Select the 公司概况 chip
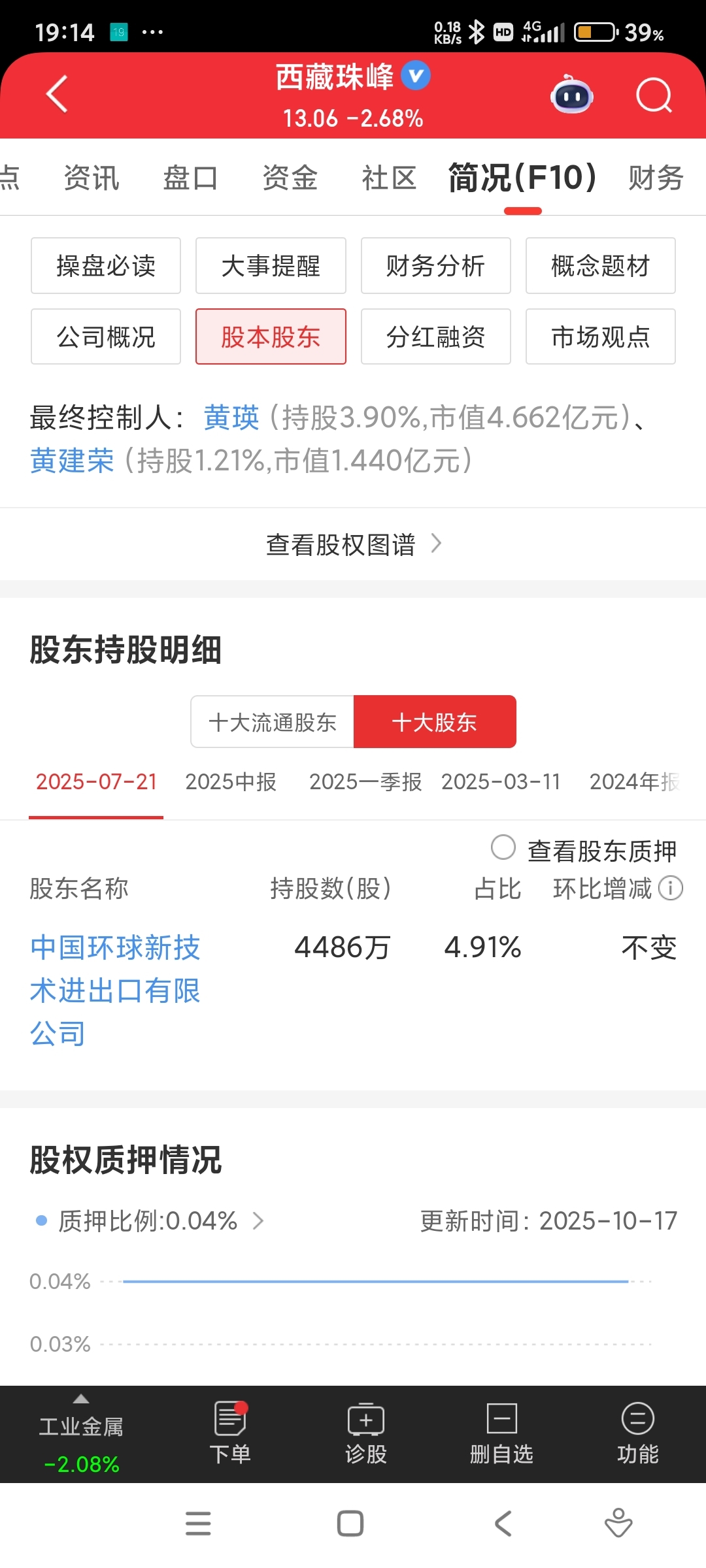 (106, 337)
